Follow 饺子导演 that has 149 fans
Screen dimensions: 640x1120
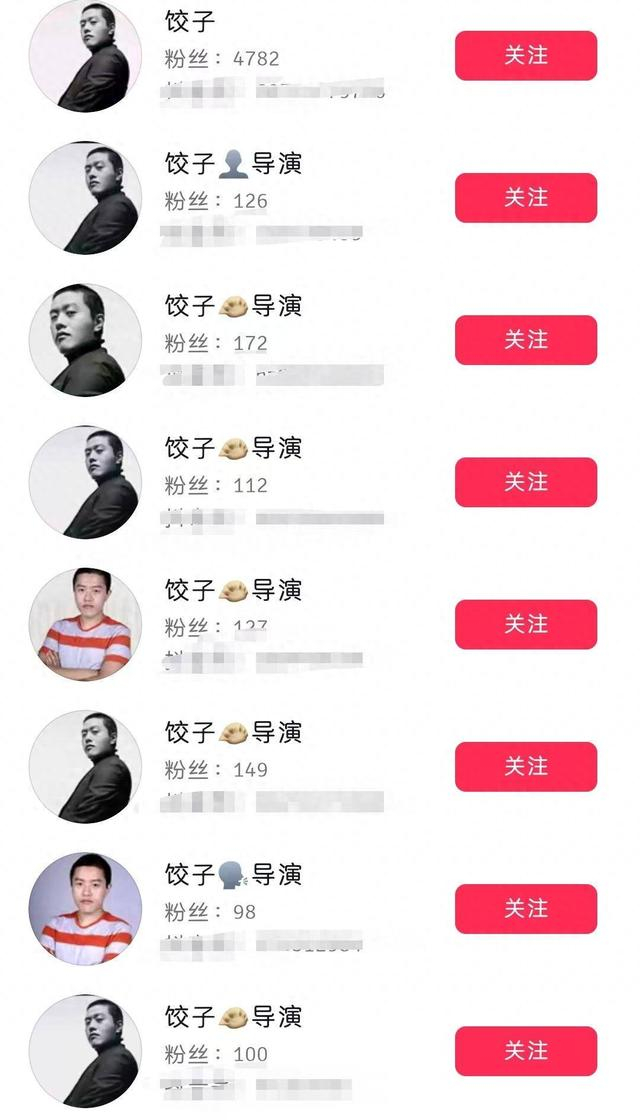[x=525, y=766]
